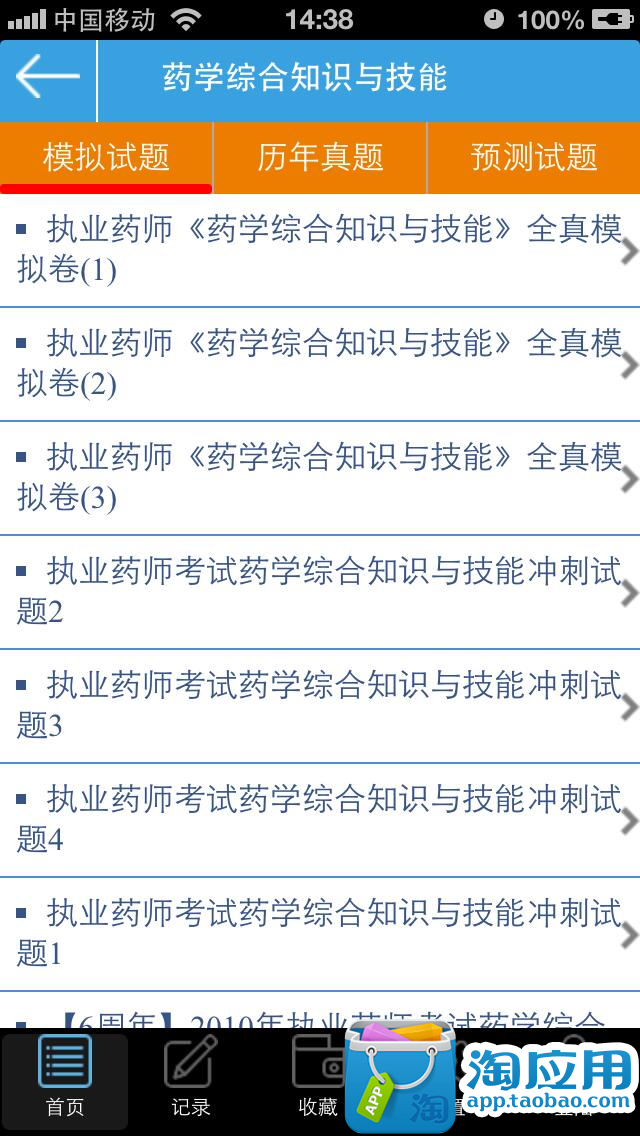
Task: Switch to the 收藏 bottom tab
Action: tap(317, 1080)
